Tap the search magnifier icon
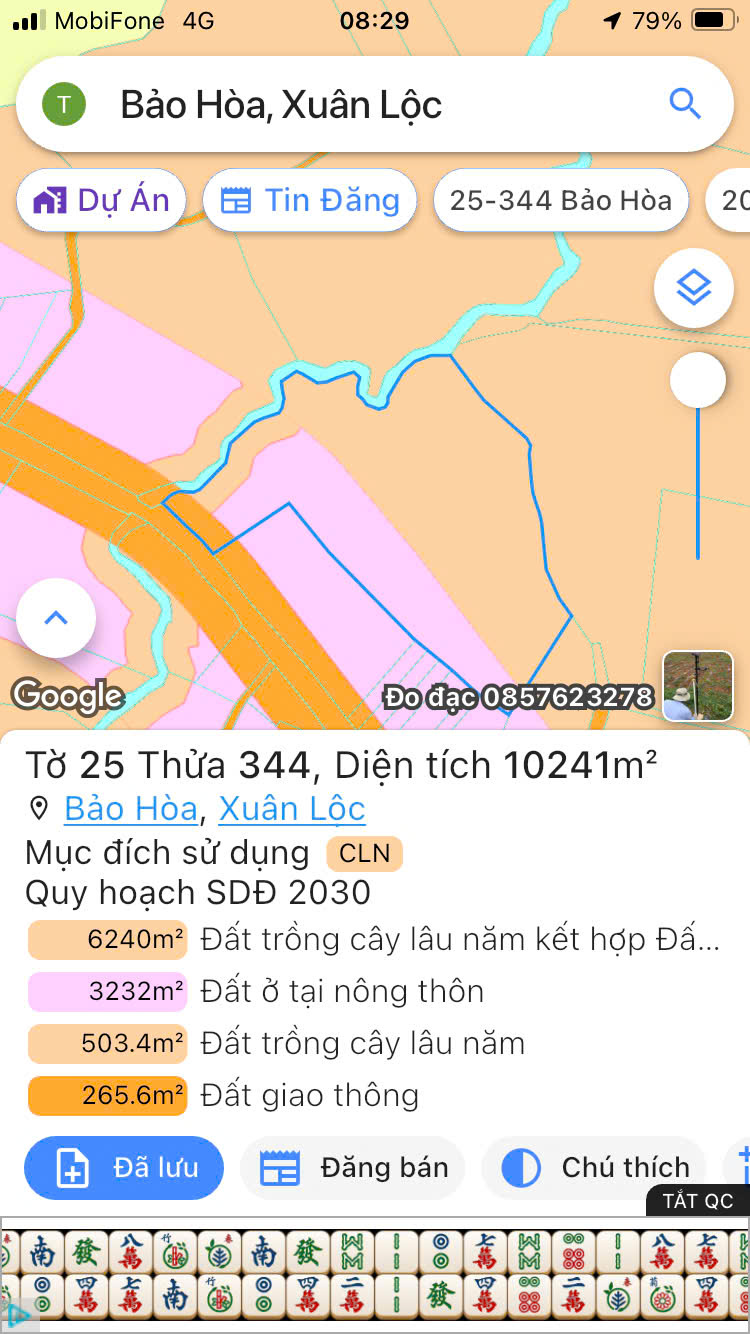 [x=685, y=103]
